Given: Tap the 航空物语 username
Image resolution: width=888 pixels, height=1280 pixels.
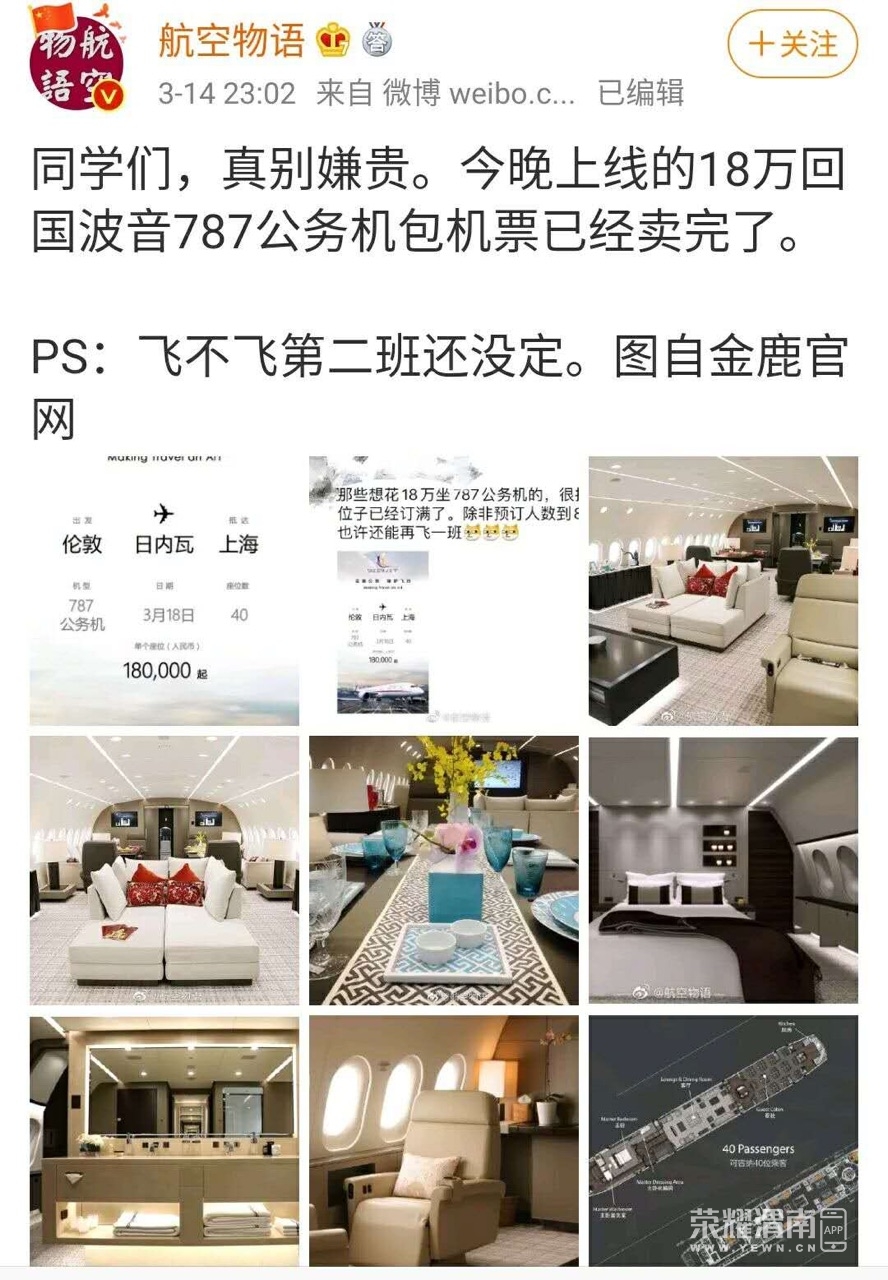Looking at the screenshot, I should [x=231, y=40].
